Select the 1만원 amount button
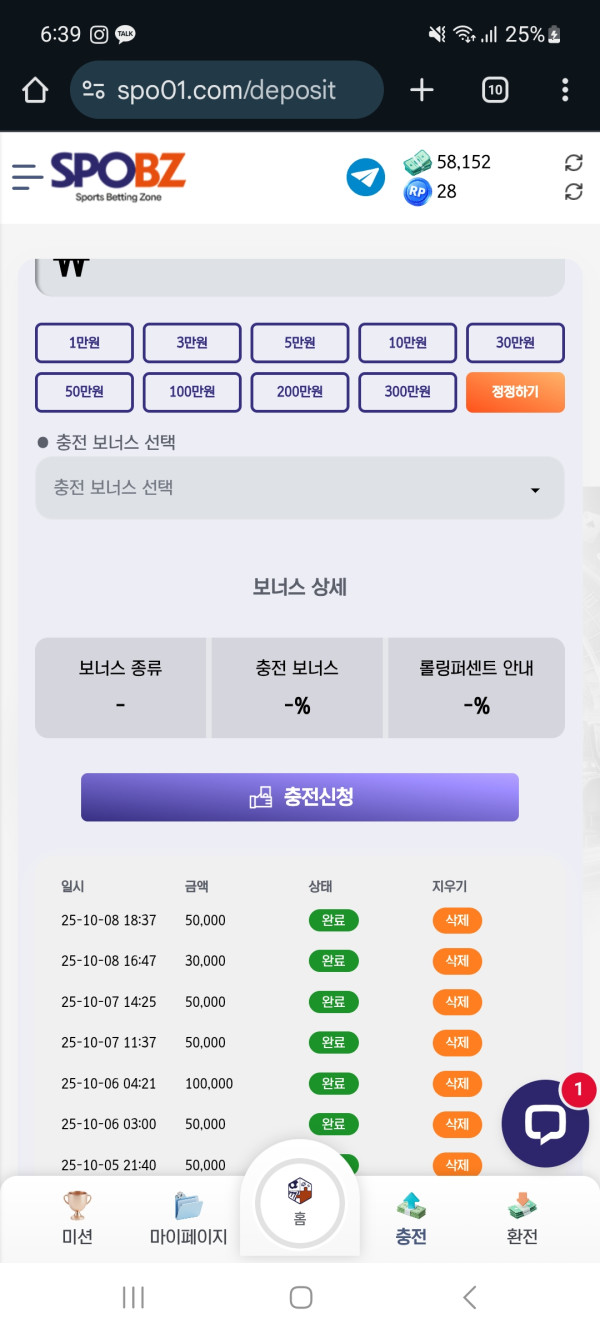600x1333 pixels. (x=84, y=343)
